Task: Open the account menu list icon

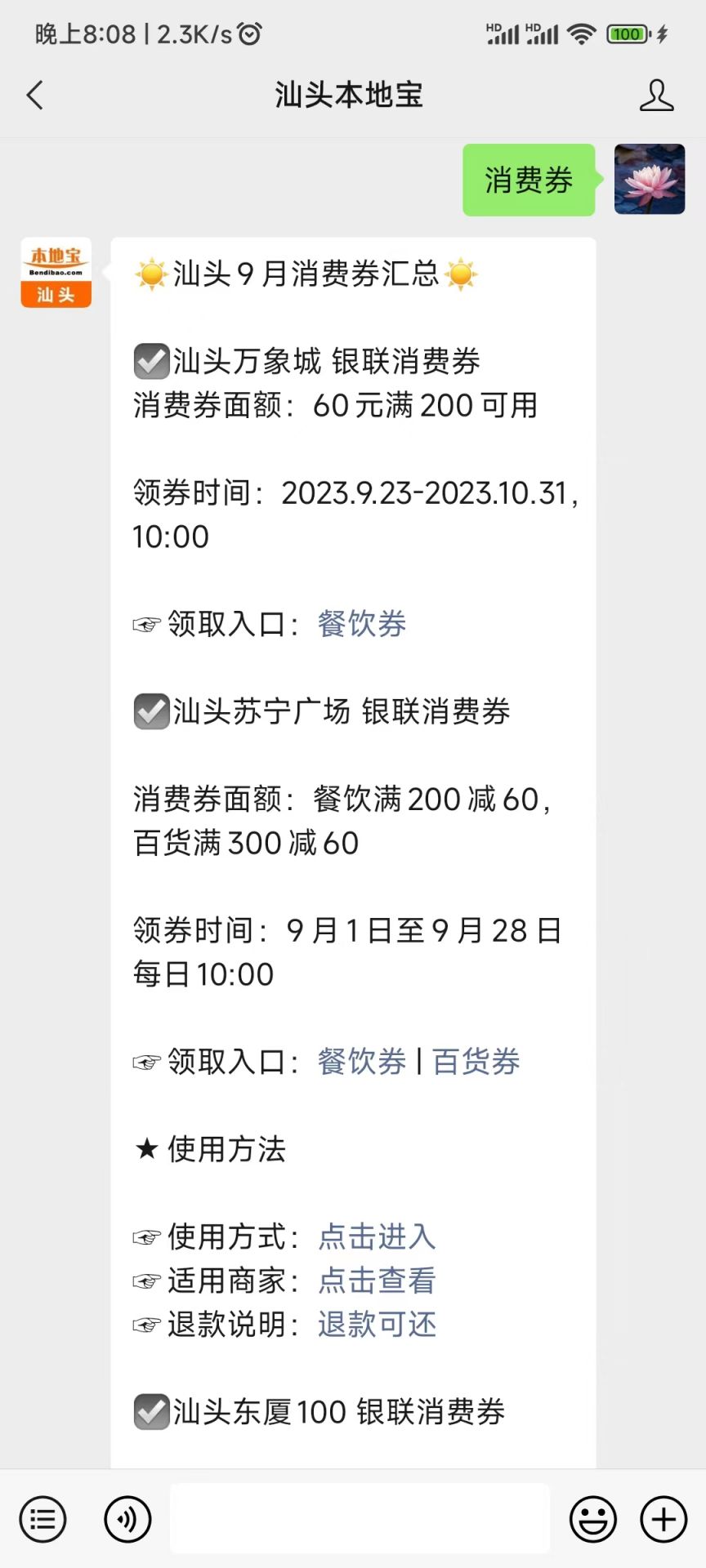Action: pyautogui.click(x=42, y=1520)
